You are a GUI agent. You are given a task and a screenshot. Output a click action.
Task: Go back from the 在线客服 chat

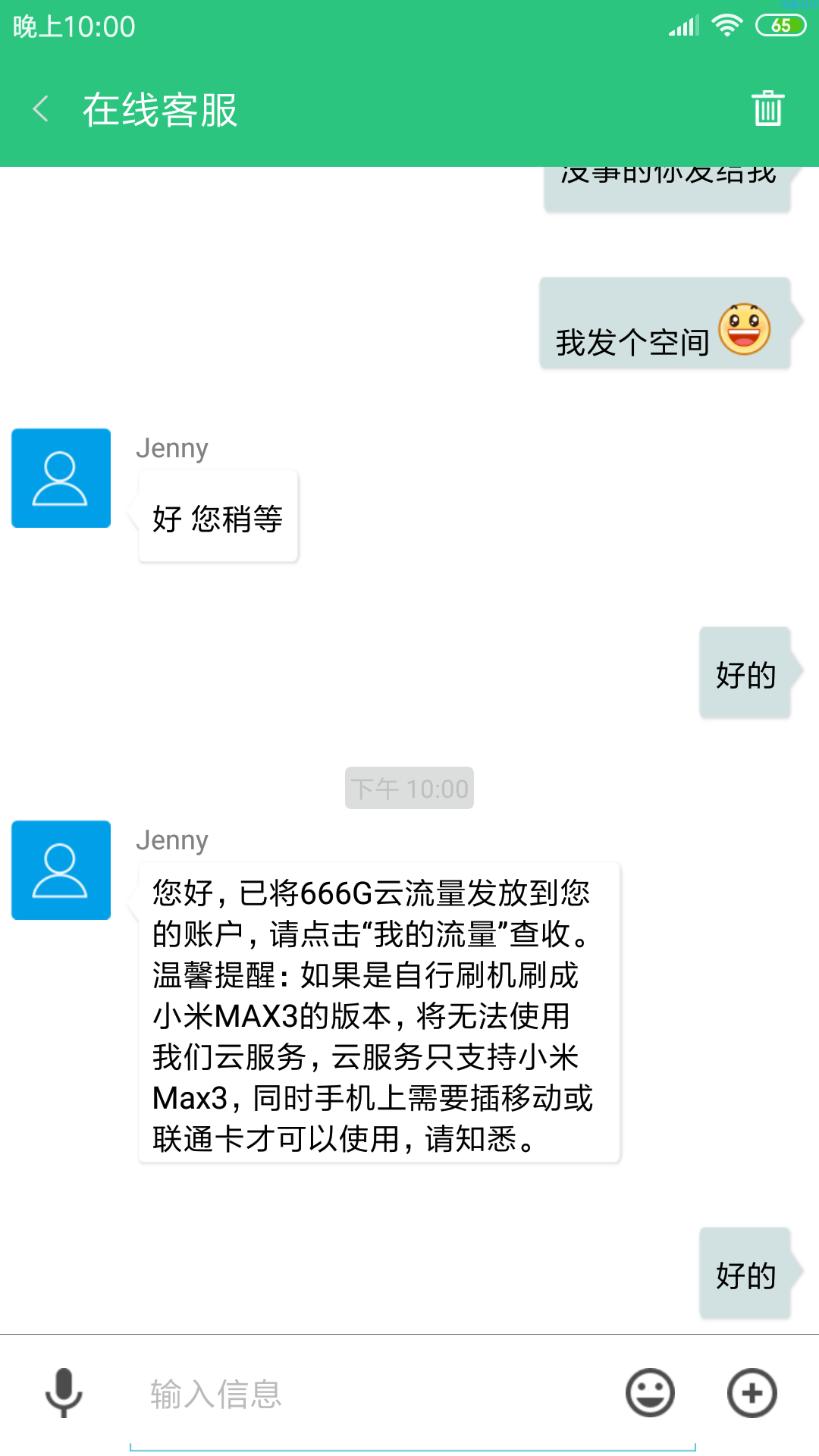41,109
